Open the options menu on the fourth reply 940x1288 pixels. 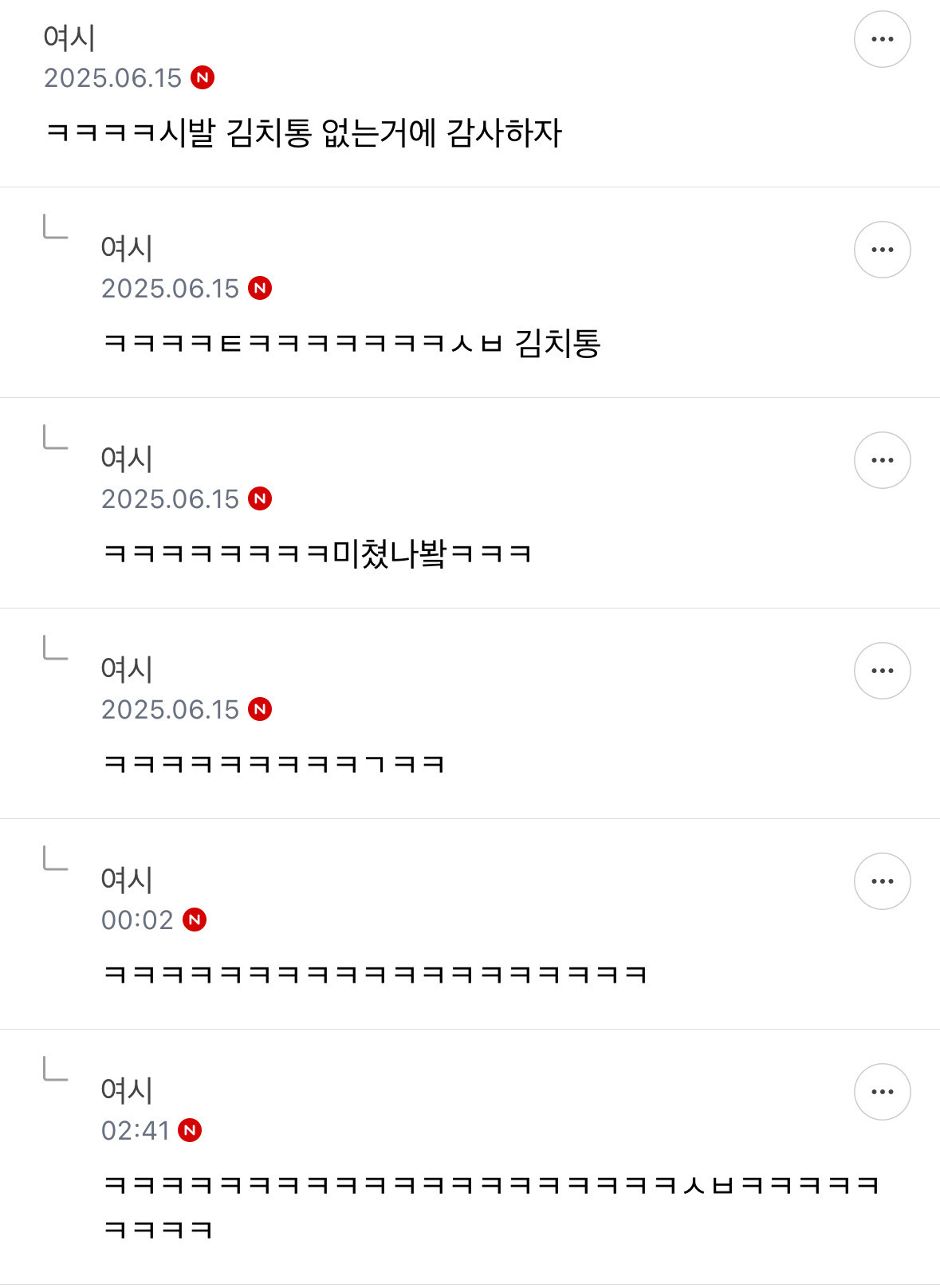coord(883,671)
